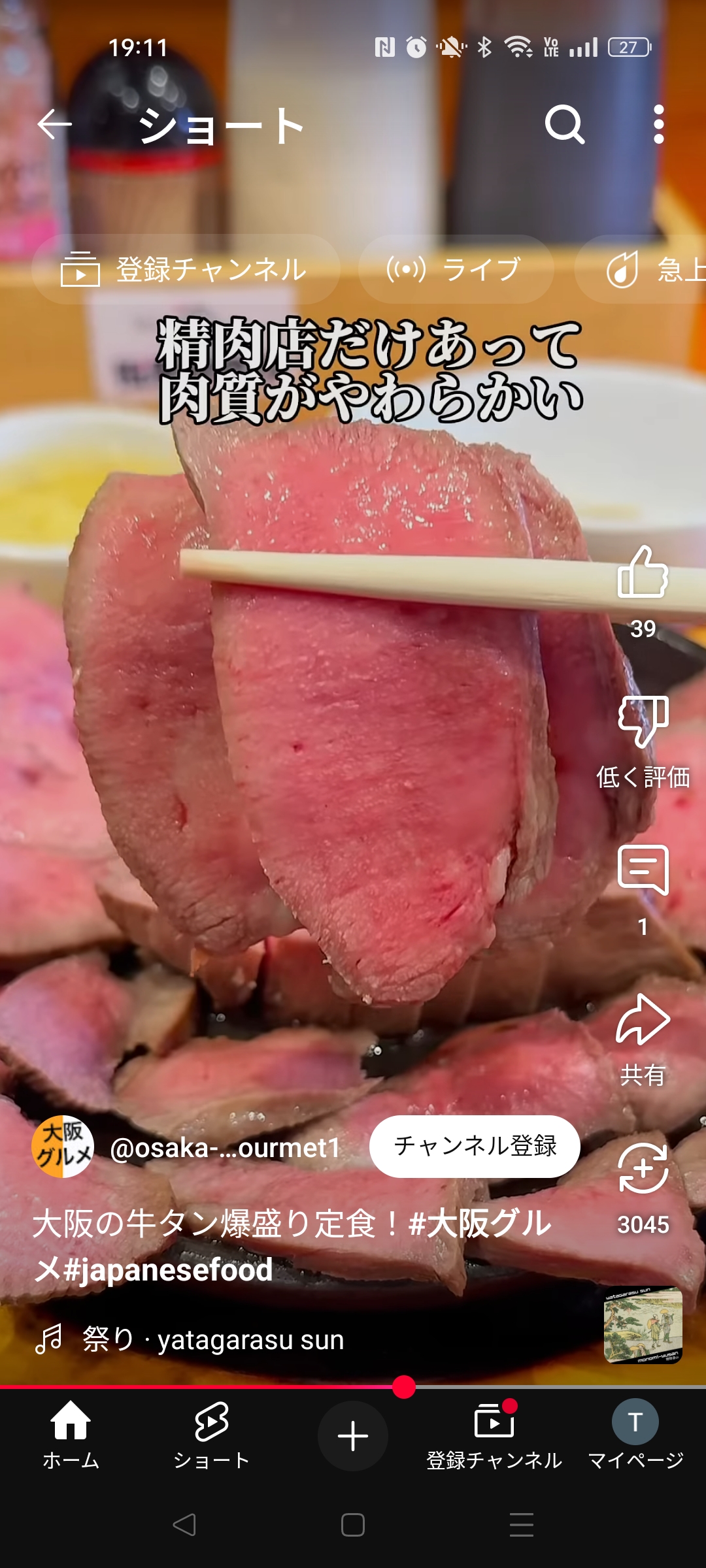The height and width of the screenshot is (1568, 706).
Task: Open the three-dot overflow menu
Action: tap(658, 124)
